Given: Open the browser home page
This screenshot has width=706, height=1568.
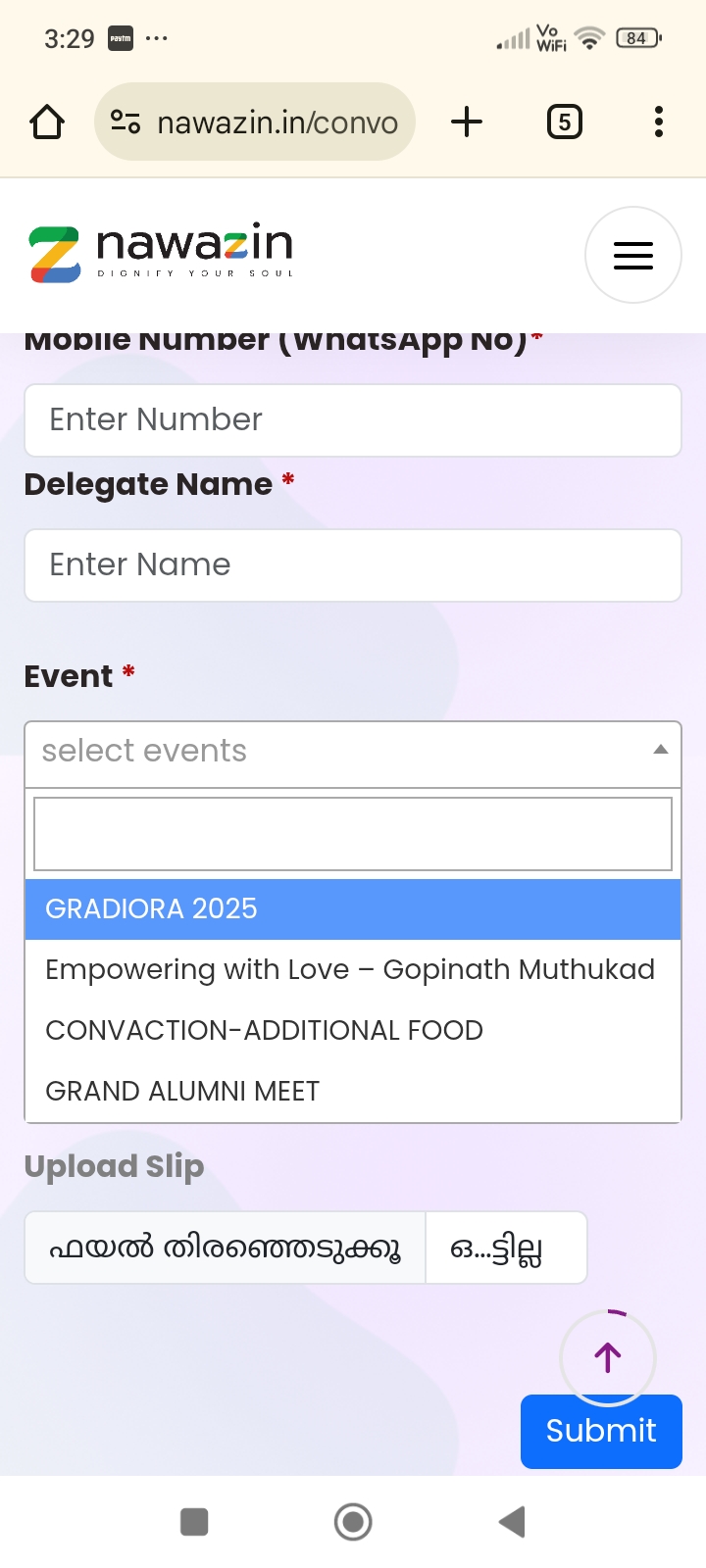Looking at the screenshot, I should tap(47, 122).
